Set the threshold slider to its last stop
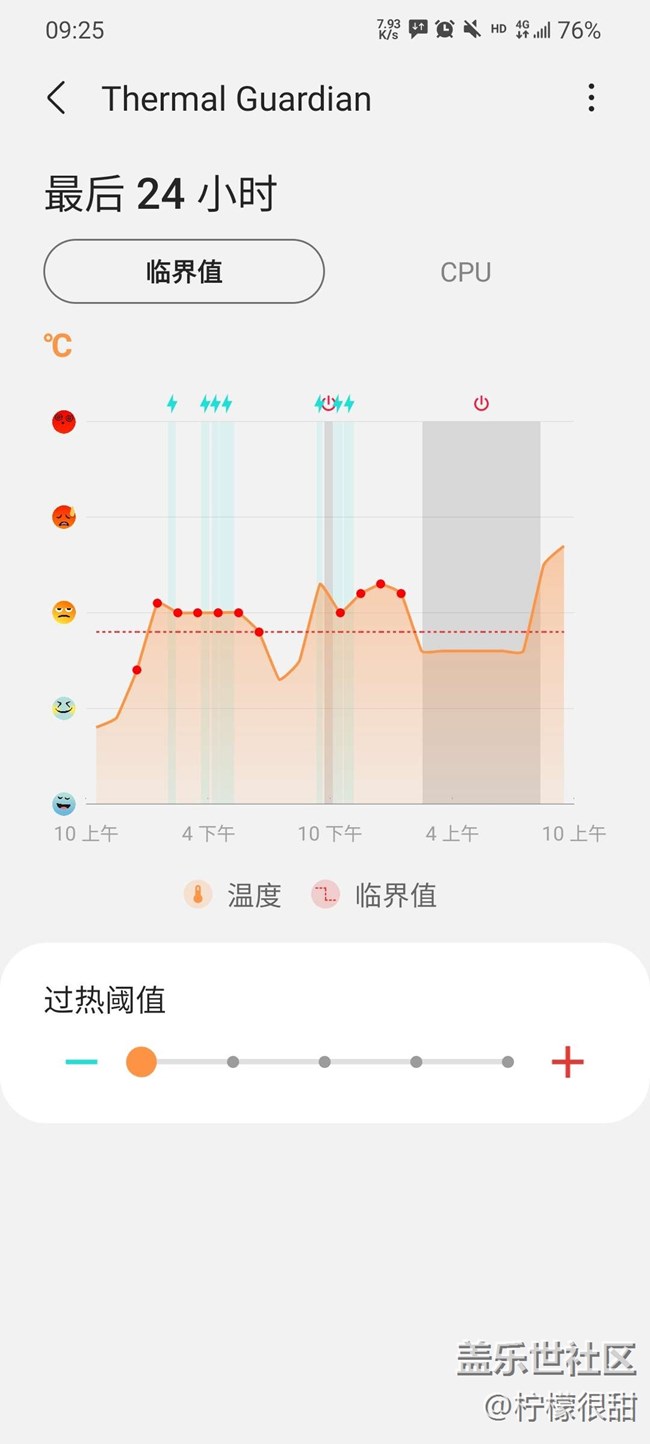Image resolution: width=650 pixels, height=1444 pixels. click(x=508, y=1062)
